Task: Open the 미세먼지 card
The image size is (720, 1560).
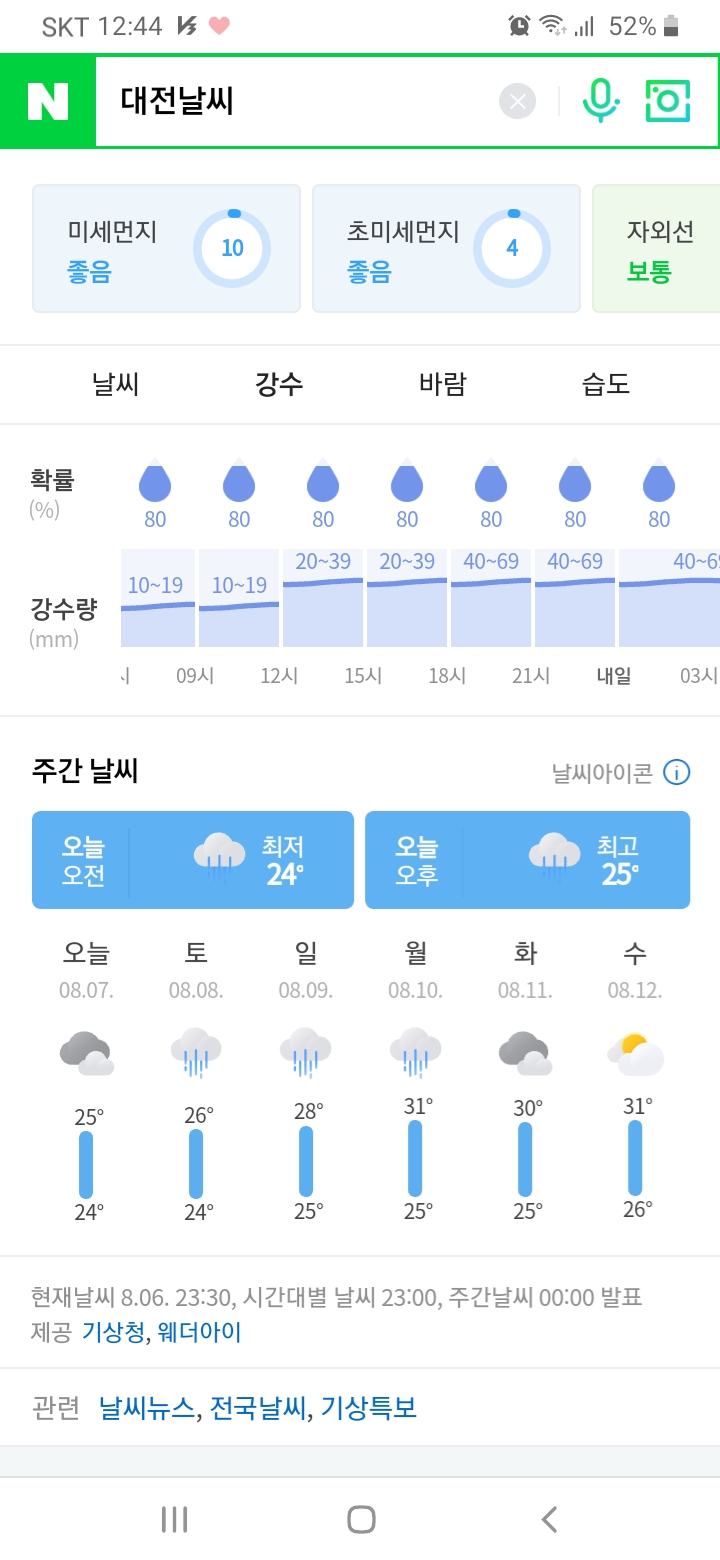Action: [x=166, y=249]
